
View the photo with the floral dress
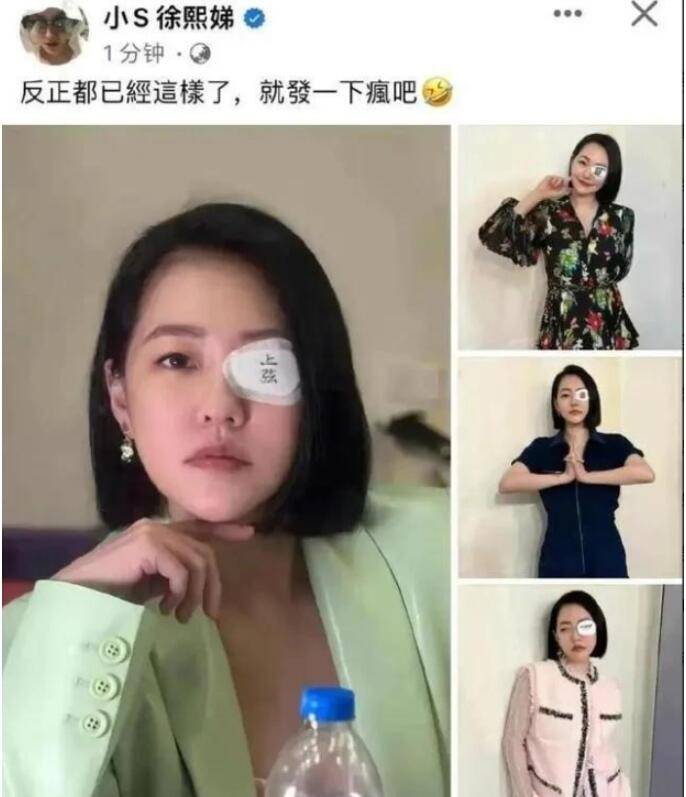[x=569, y=238]
